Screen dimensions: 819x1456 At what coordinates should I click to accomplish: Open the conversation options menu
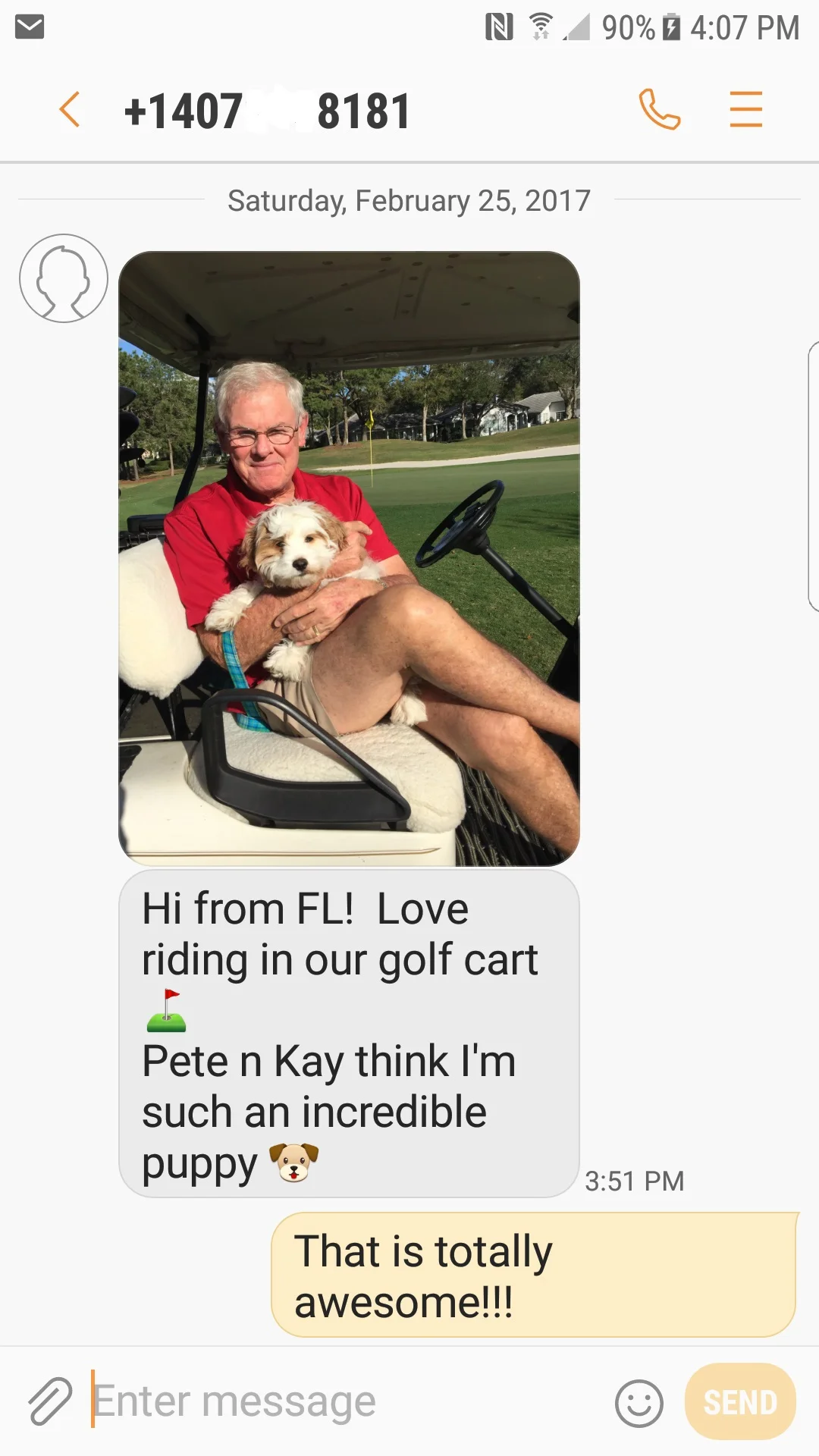(x=745, y=109)
